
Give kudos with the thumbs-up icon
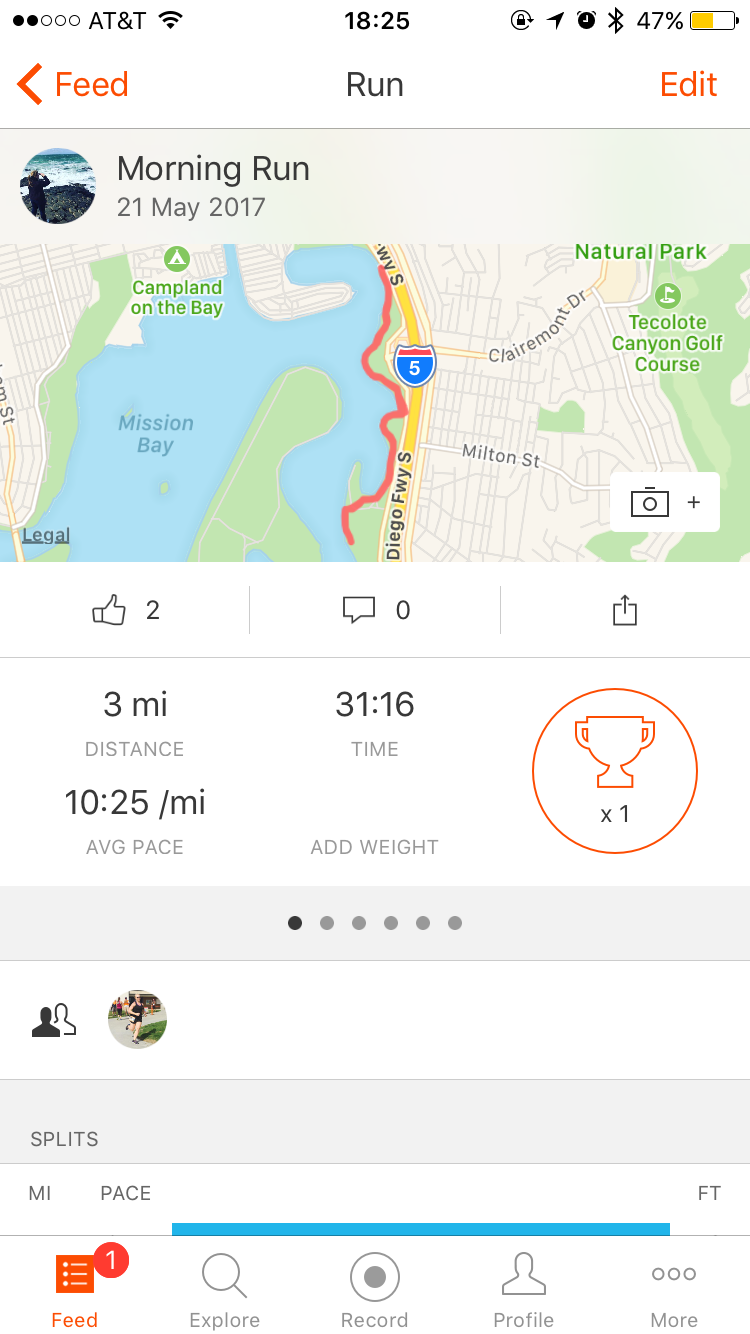point(110,610)
